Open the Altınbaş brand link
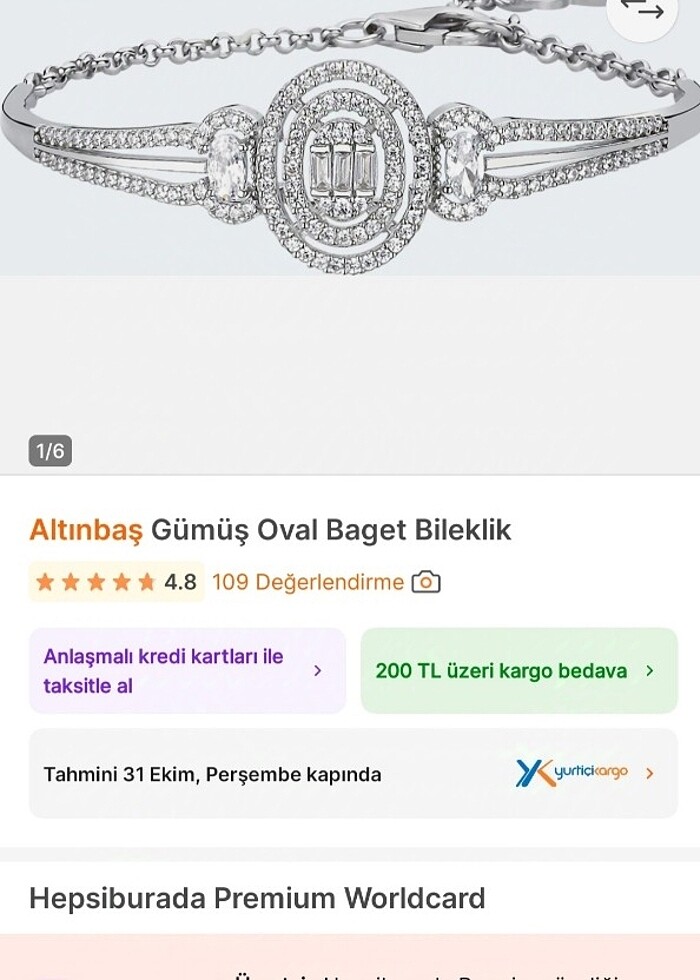The image size is (700, 980). coord(86,530)
